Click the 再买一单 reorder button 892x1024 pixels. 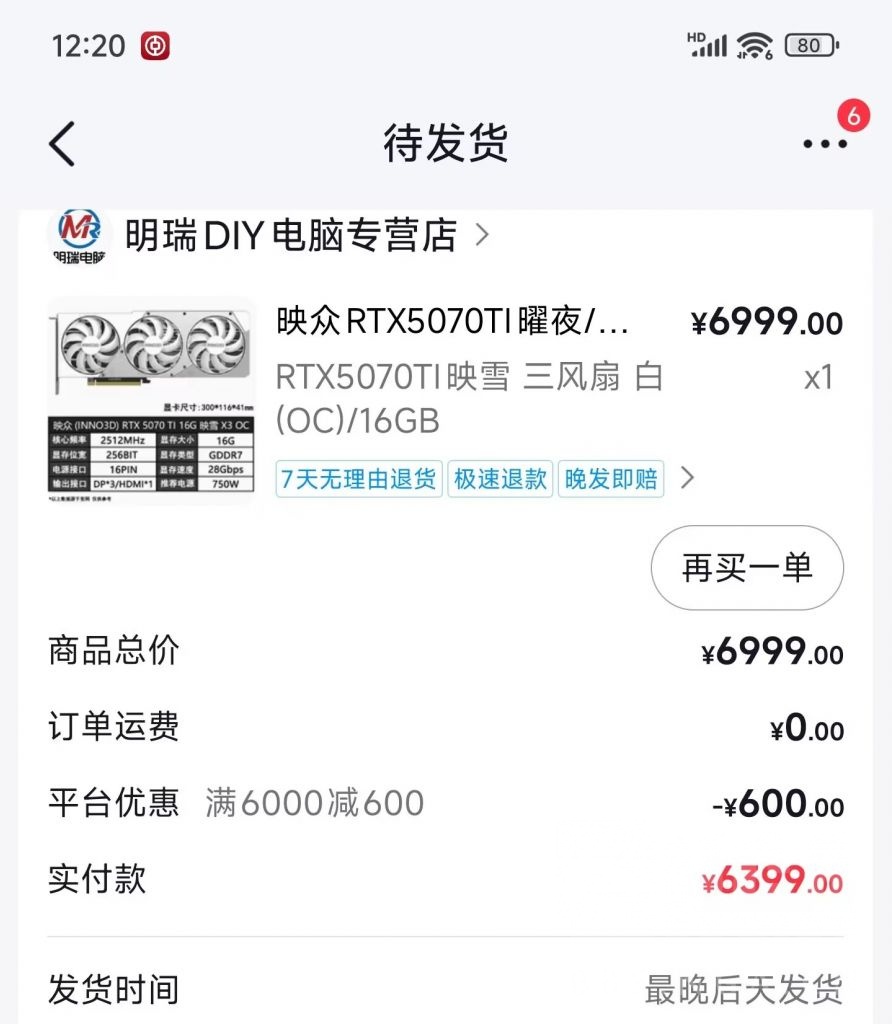coord(747,567)
